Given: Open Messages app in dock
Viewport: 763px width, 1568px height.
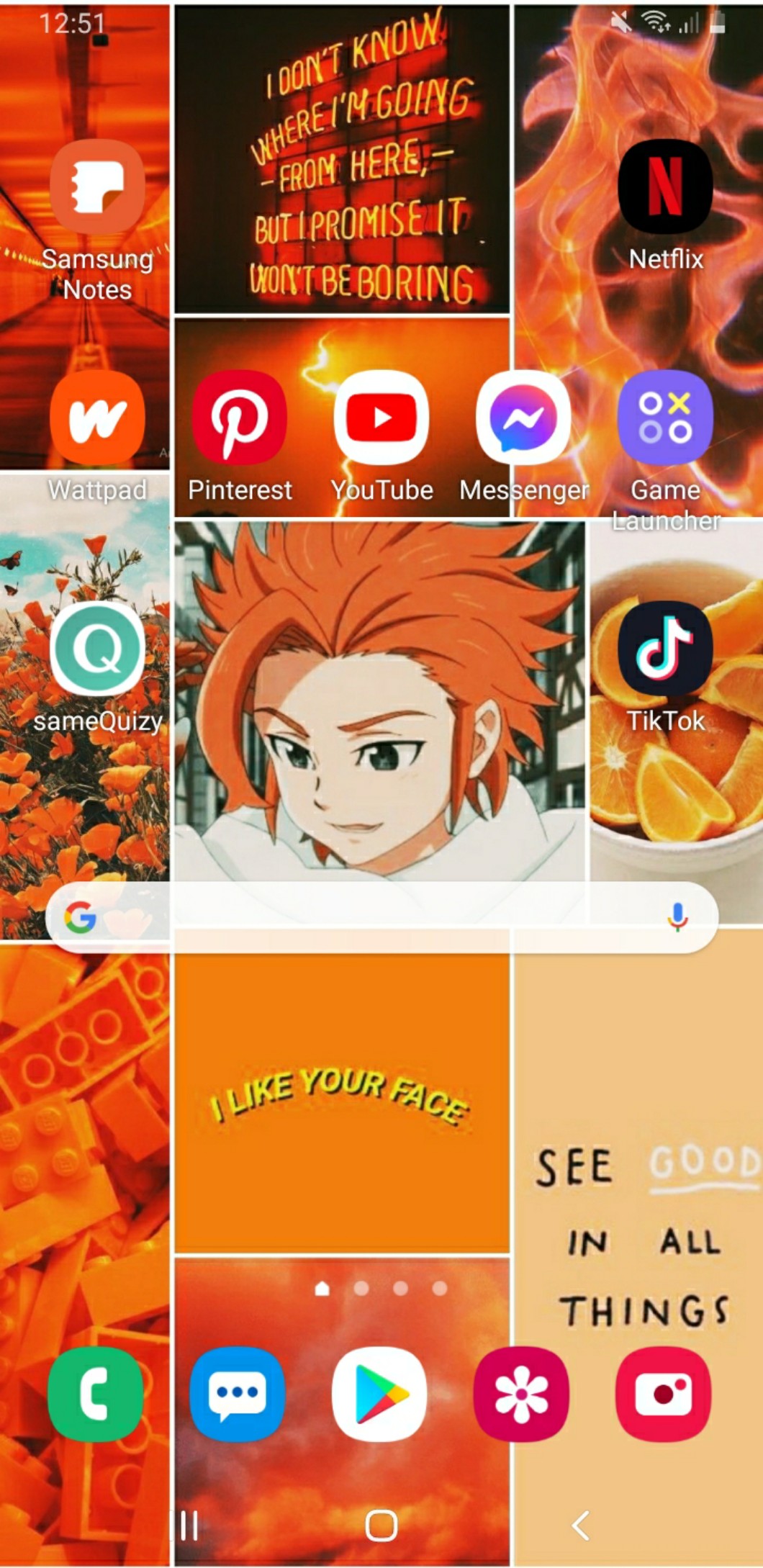Looking at the screenshot, I should (x=238, y=1393).
